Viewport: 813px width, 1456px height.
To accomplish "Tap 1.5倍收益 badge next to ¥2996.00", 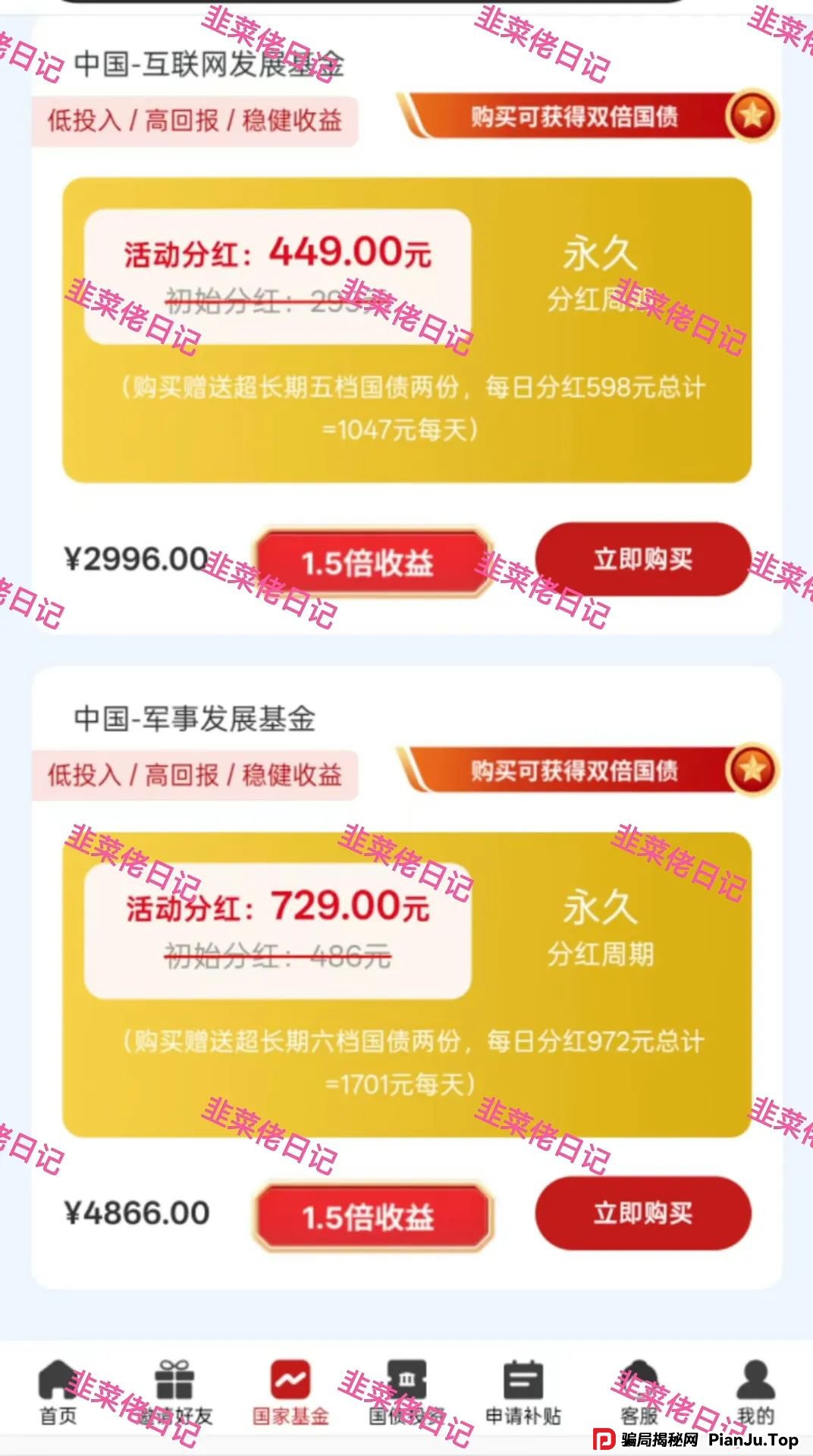I will [369, 563].
